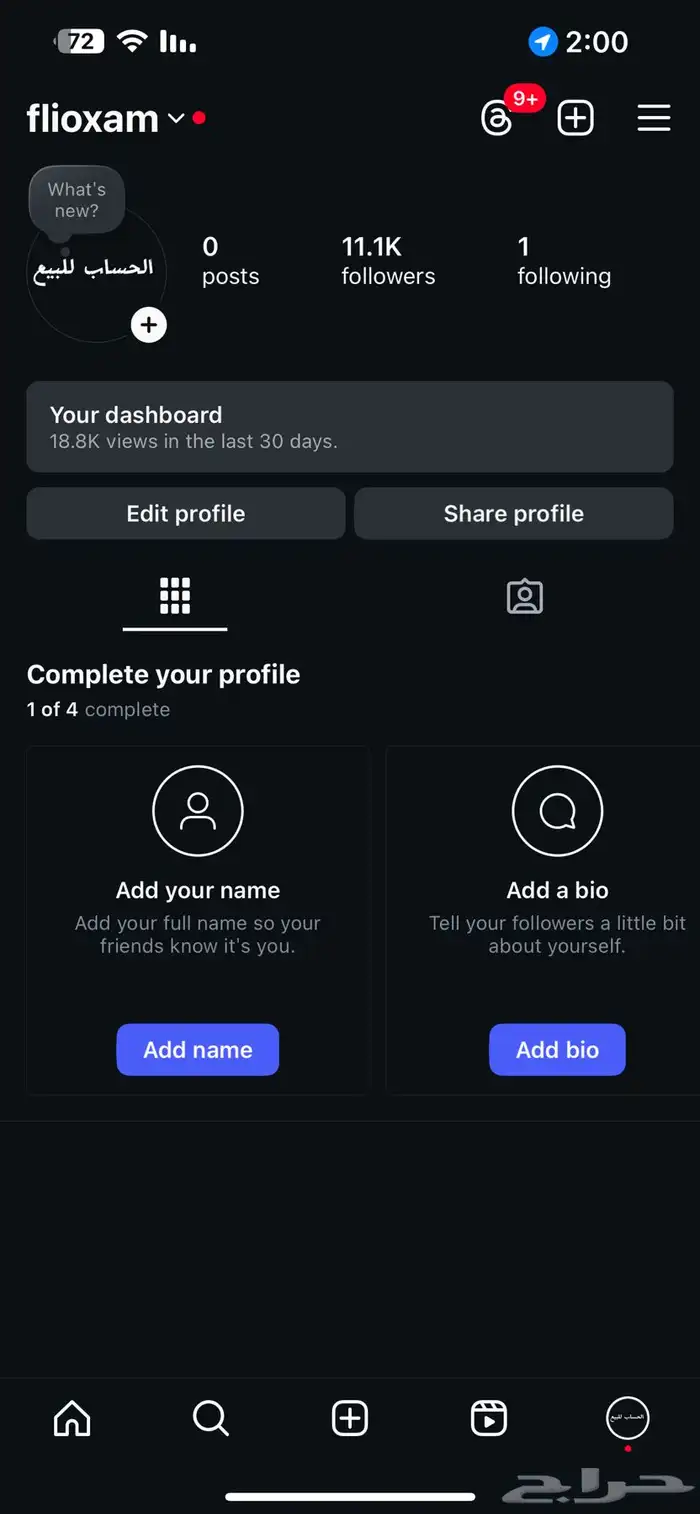
Task: Tap the Share profile button
Action: [x=513, y=514]
